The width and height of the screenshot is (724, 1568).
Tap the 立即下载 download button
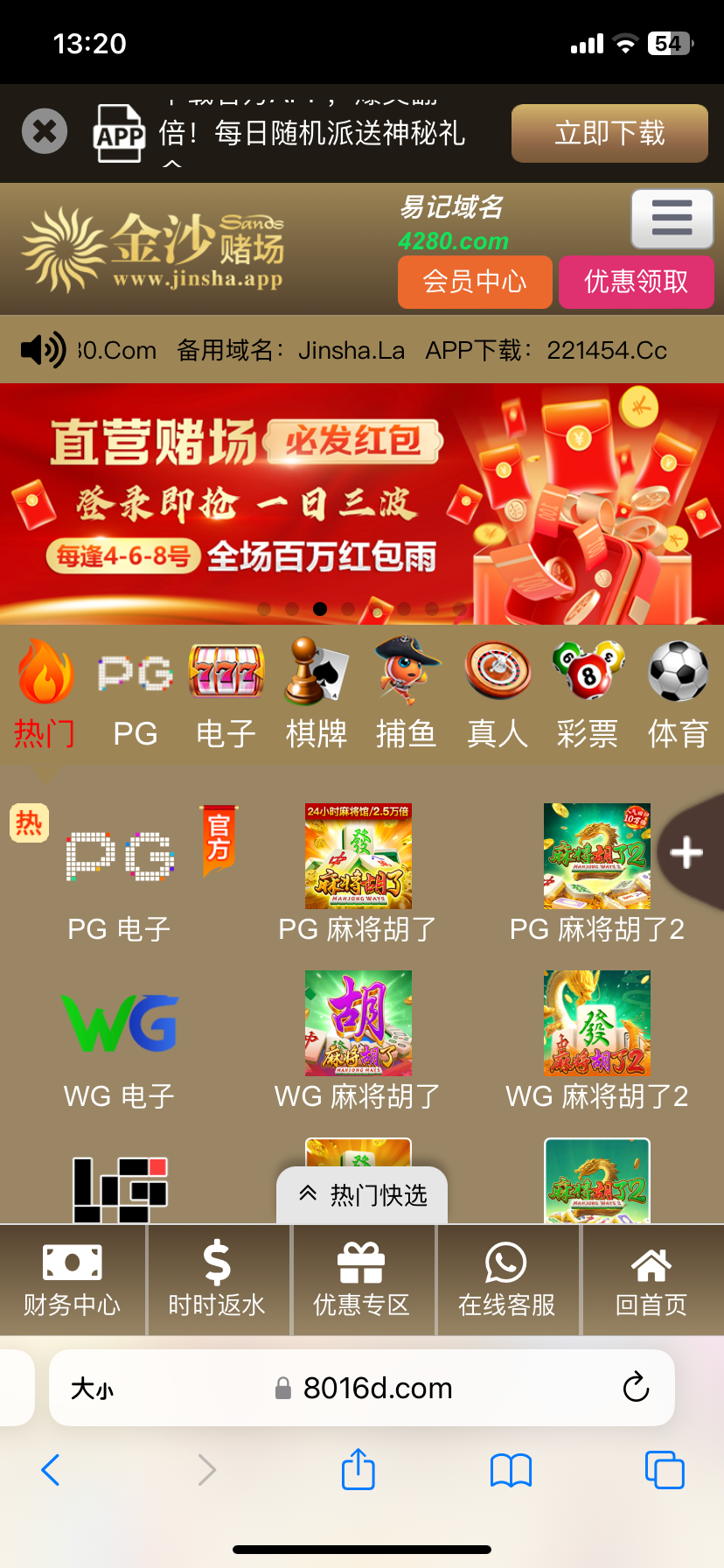click(x=609, y=133)
